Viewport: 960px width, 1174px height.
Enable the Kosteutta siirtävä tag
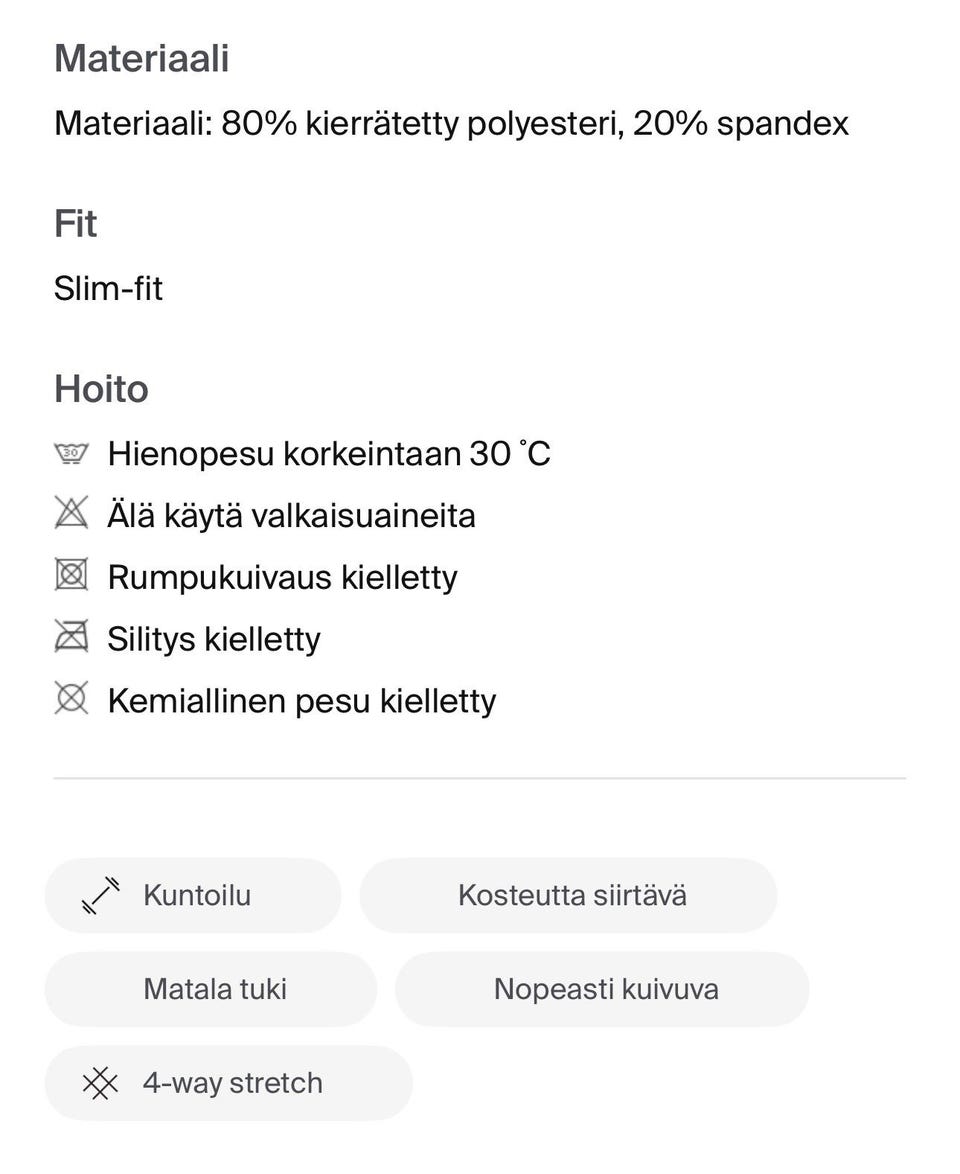568,895
